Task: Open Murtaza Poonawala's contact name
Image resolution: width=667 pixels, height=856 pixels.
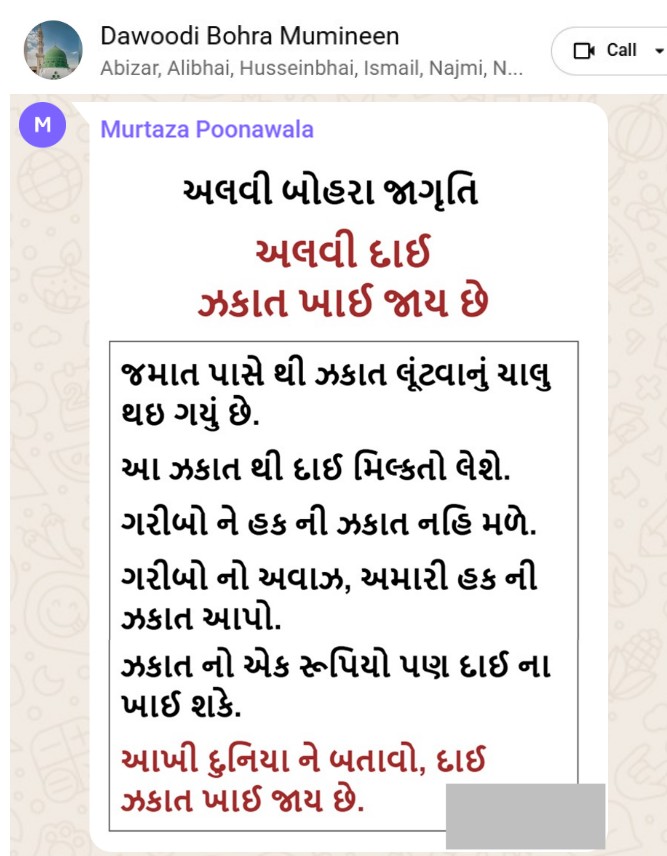Action: pyautogui.click(x=207, y=129)
